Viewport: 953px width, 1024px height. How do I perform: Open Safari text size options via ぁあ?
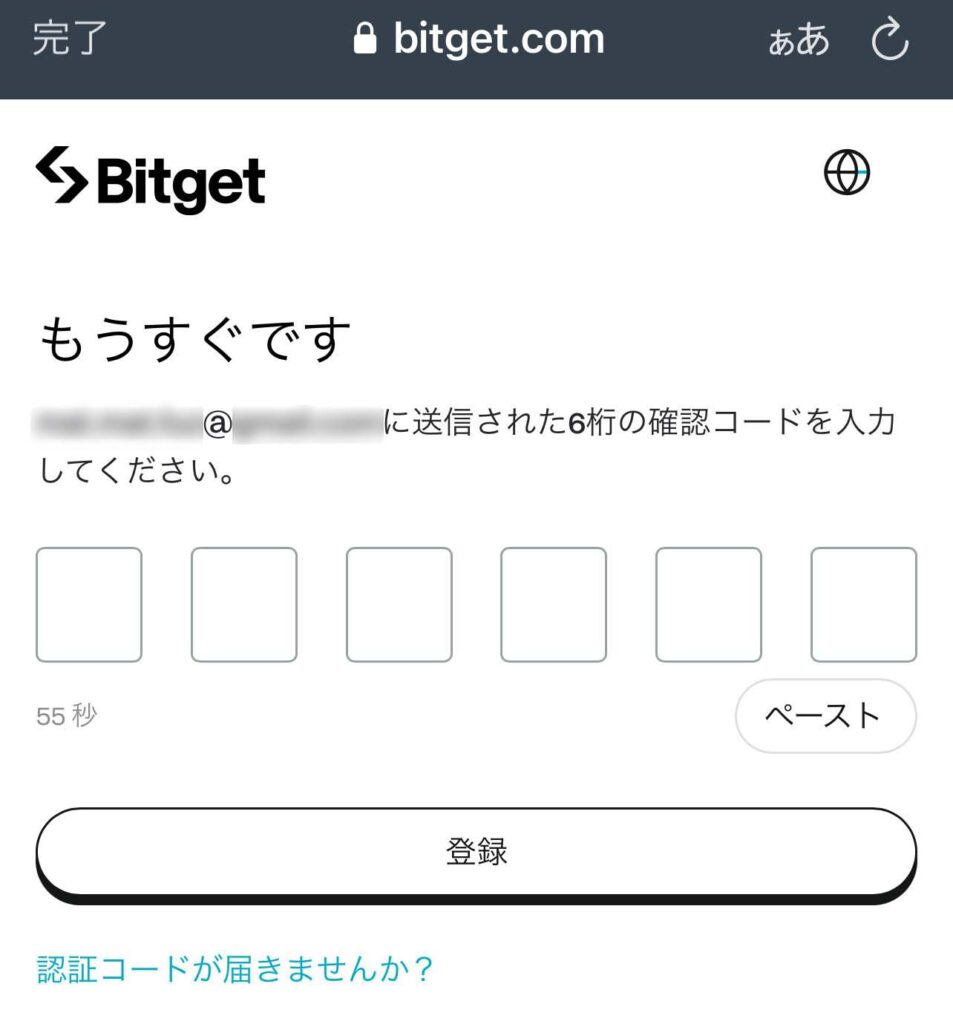[x=800, y=40]
